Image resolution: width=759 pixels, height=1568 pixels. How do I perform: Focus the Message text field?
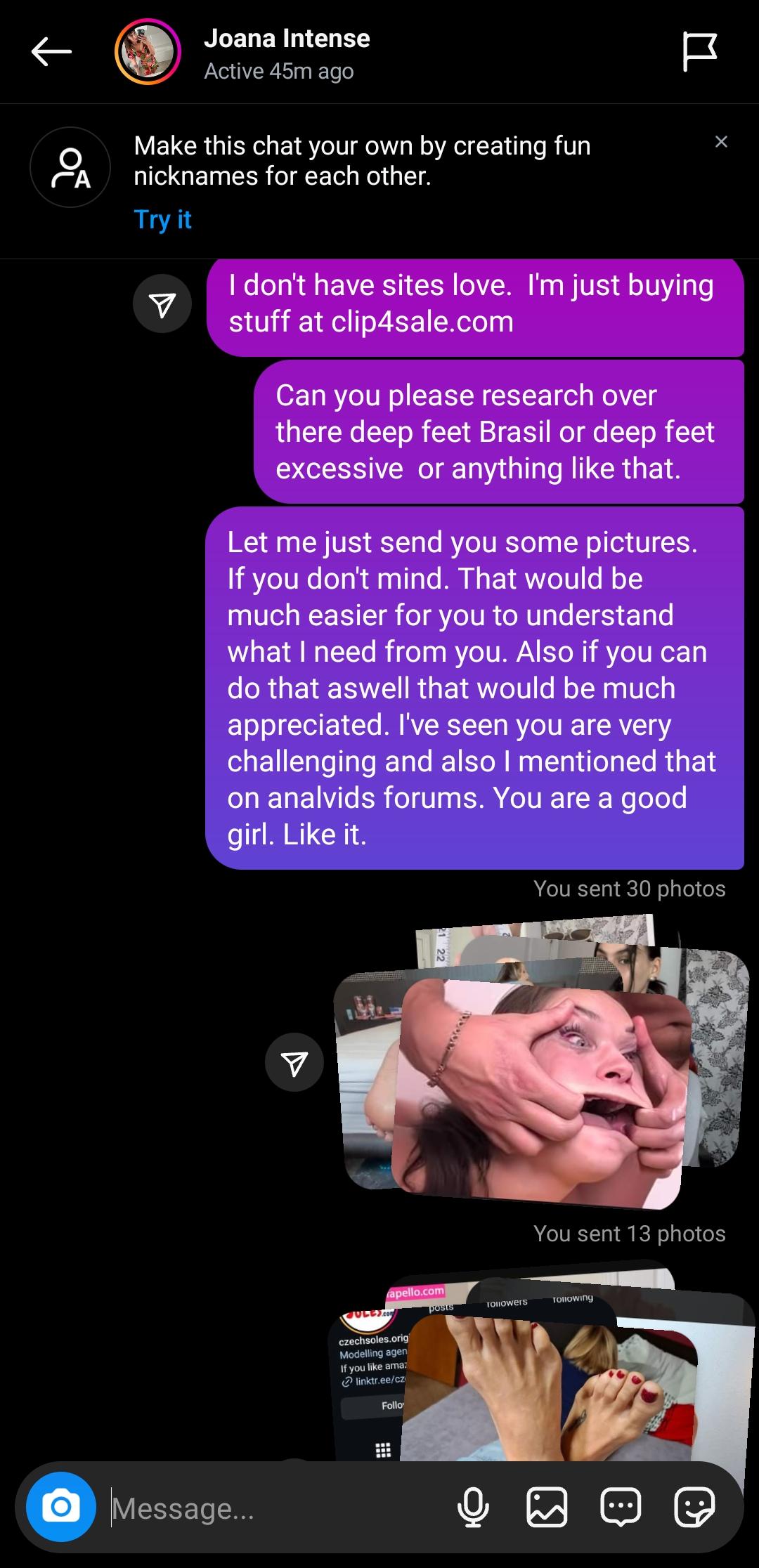pyautogui.click(x=274, y=1508)
